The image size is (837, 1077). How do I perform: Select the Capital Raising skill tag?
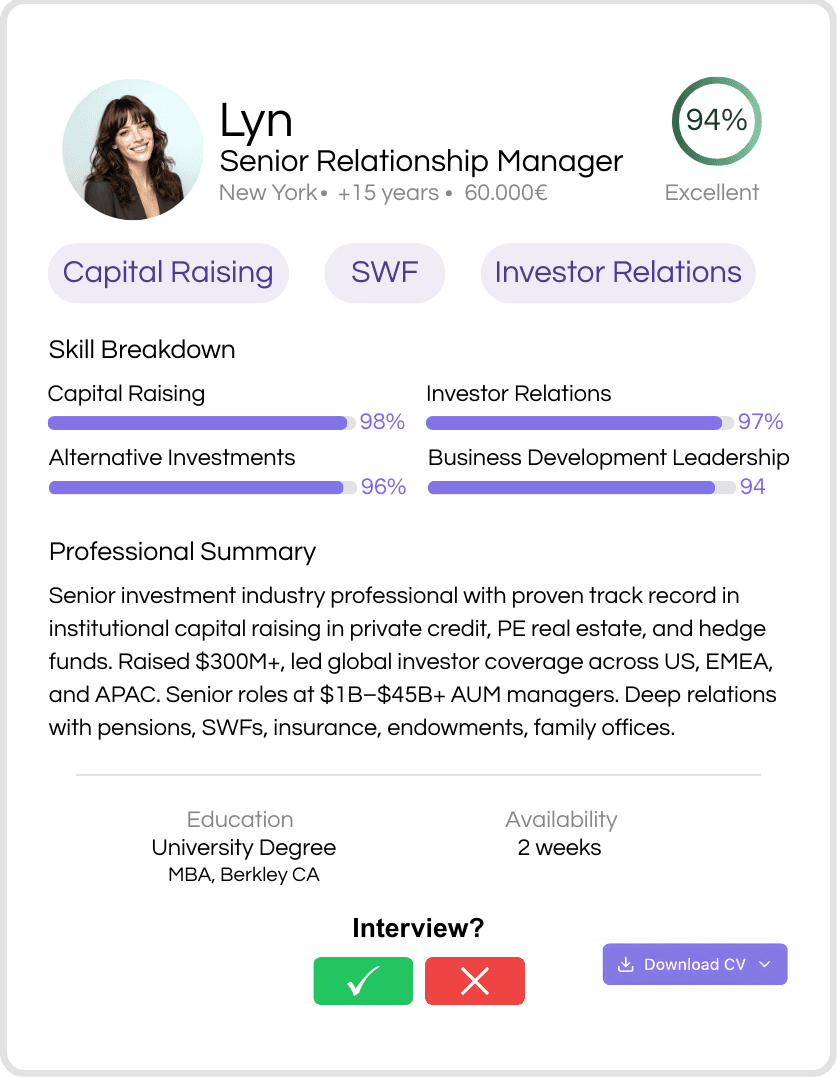coord(168,272)
